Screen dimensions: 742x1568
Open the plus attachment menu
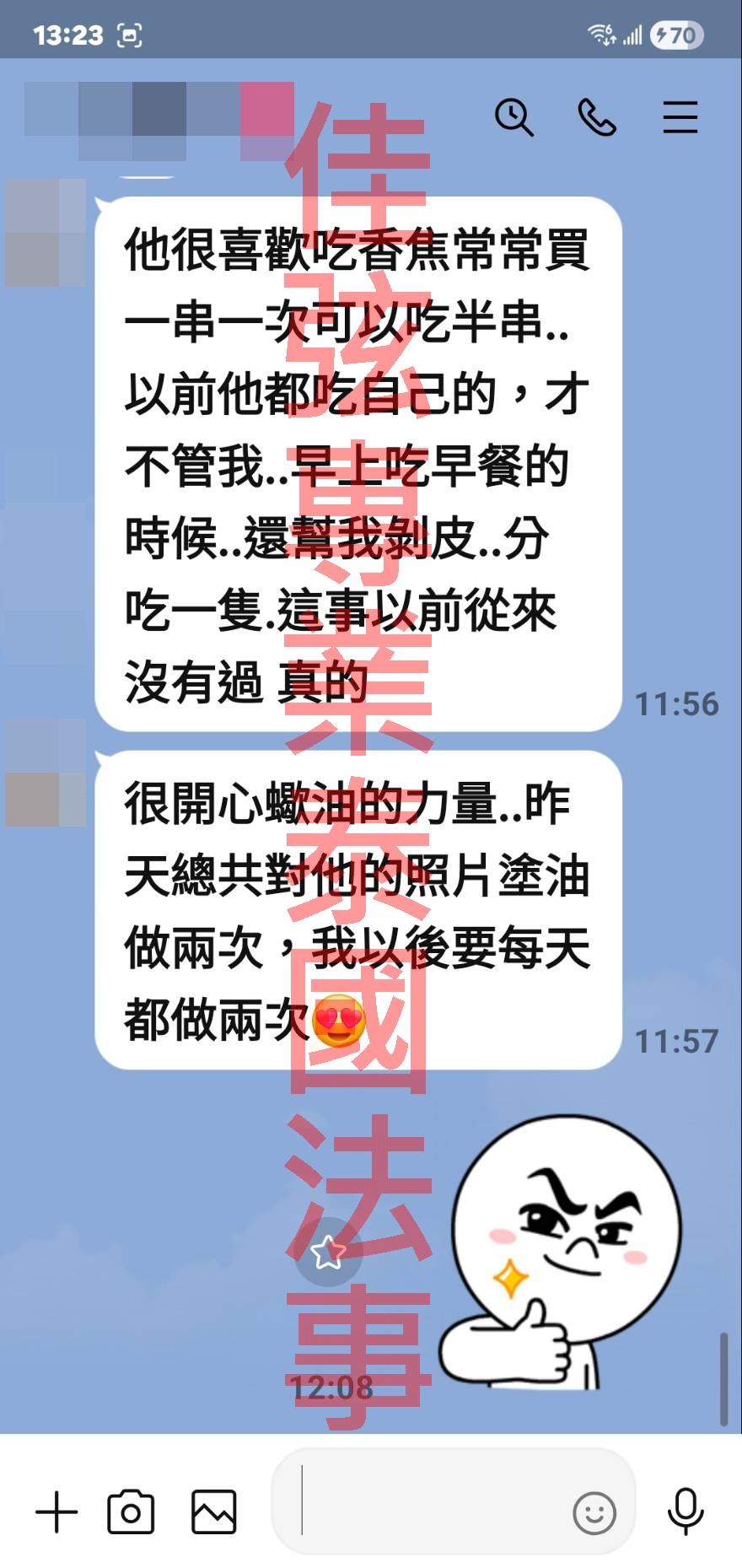[56, 1512]
